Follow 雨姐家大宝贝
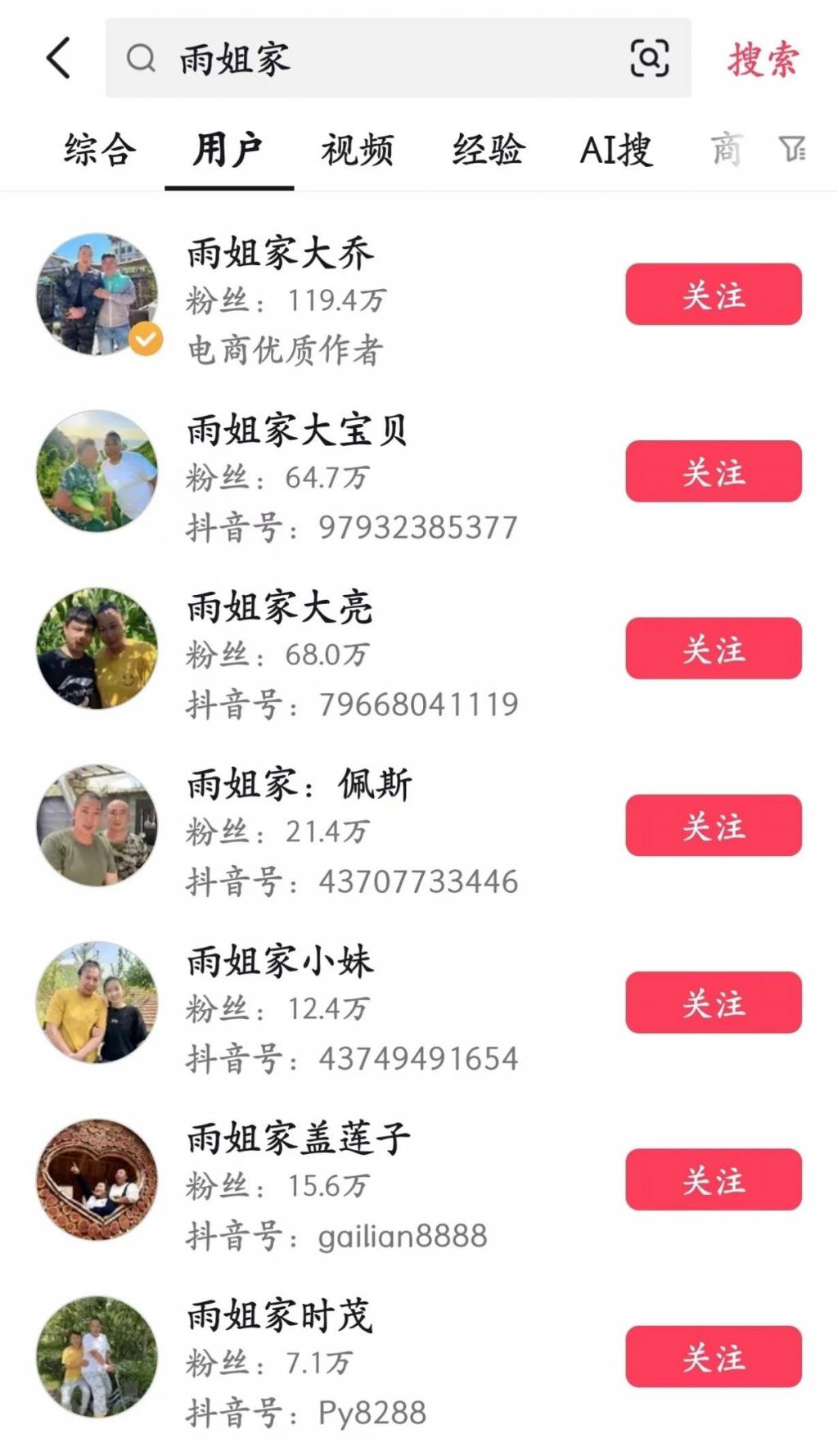Viewport: 838px width, 1456px height. pyautogui.click(x=713, y=471)
